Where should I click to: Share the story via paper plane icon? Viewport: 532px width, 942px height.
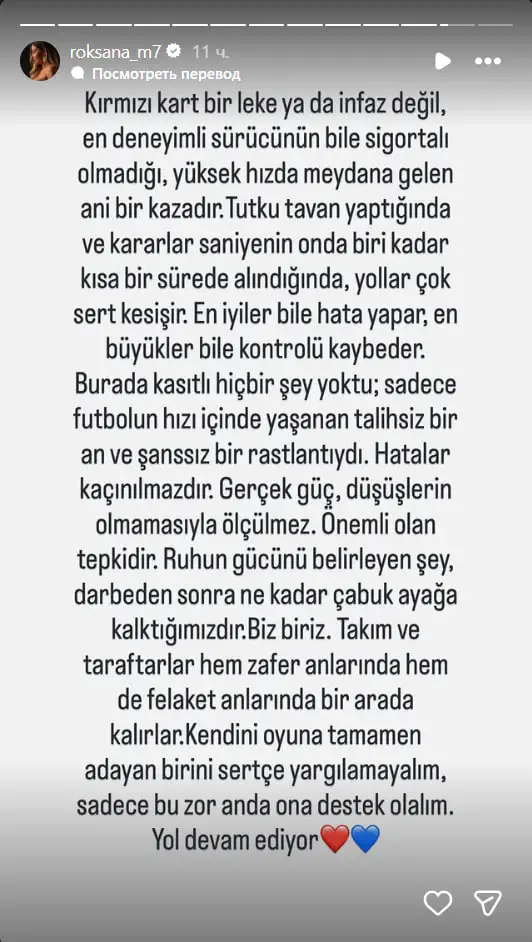click(488, 902)
